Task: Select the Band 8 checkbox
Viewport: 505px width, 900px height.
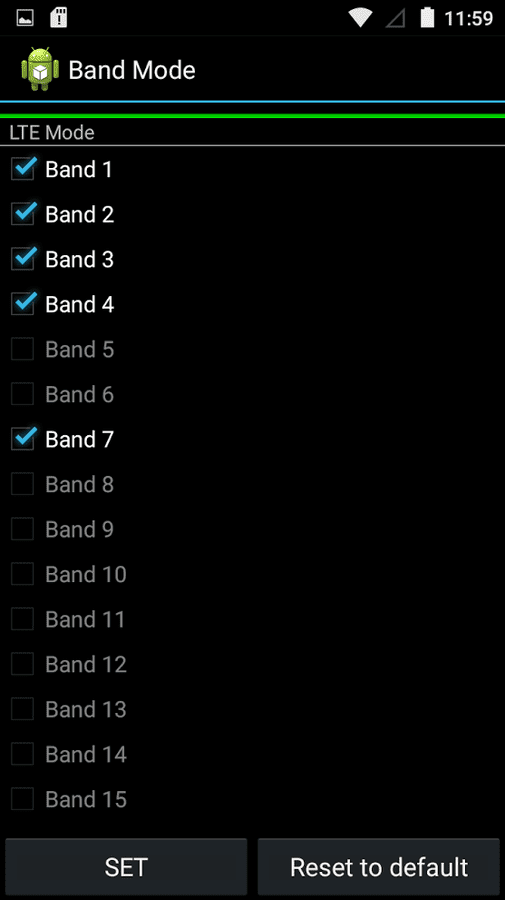Action: coord(22,484)
